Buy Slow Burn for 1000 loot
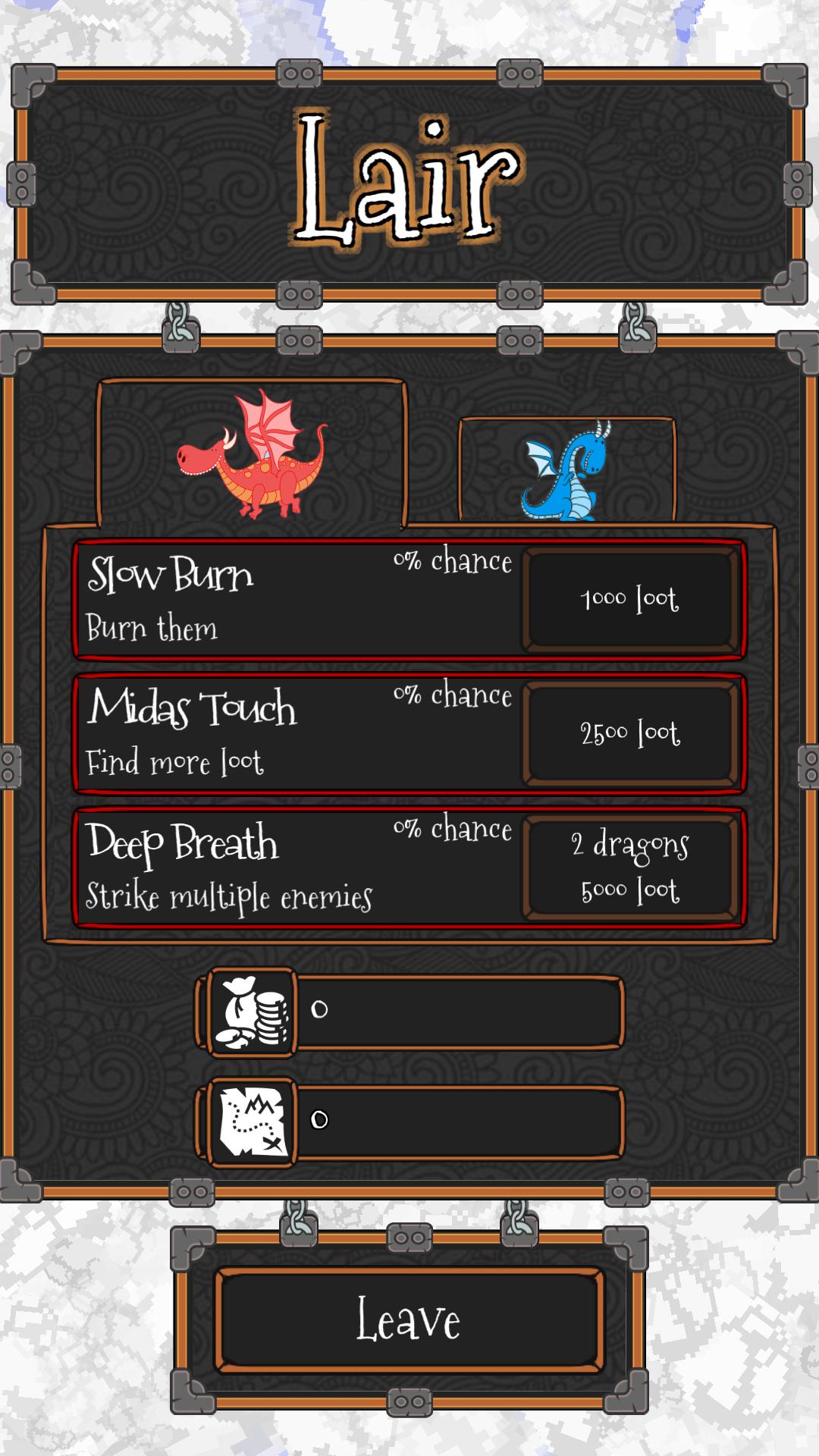Screen dimensions: 819x1456 pyautogui.click(x=629, y=599)
